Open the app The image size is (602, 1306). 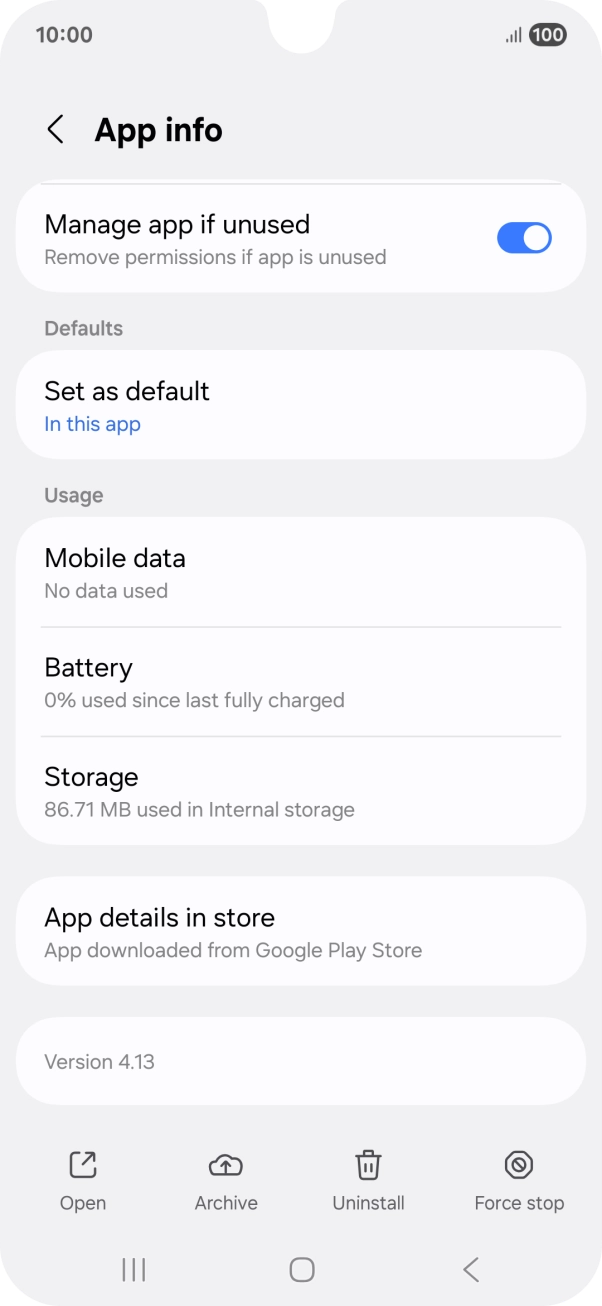point(83,1181)
